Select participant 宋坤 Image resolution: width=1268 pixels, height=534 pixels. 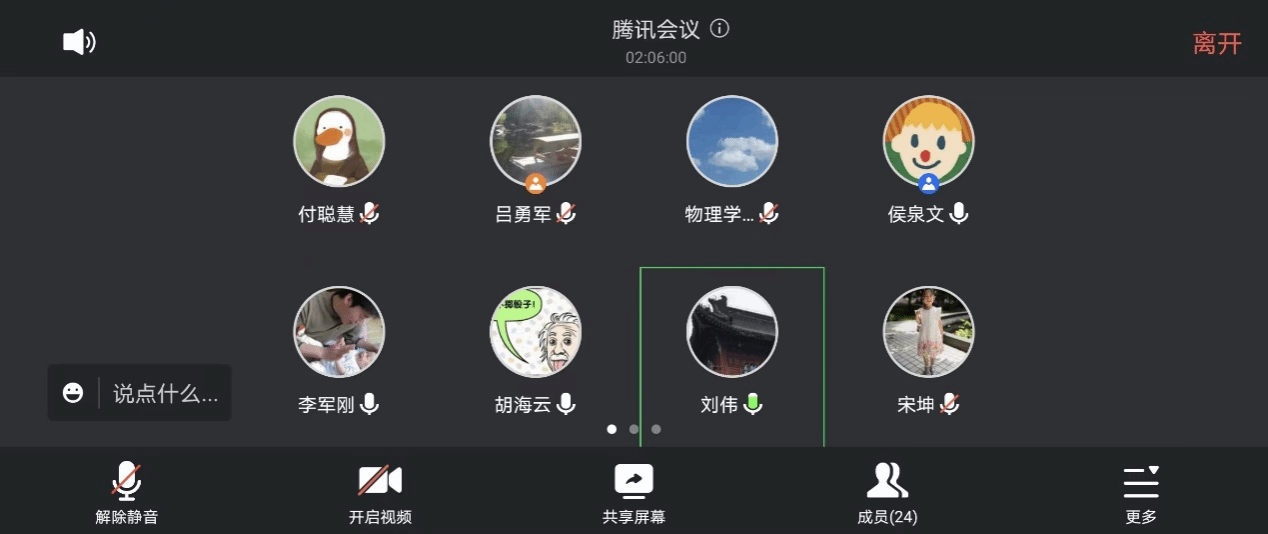[928, 332]
